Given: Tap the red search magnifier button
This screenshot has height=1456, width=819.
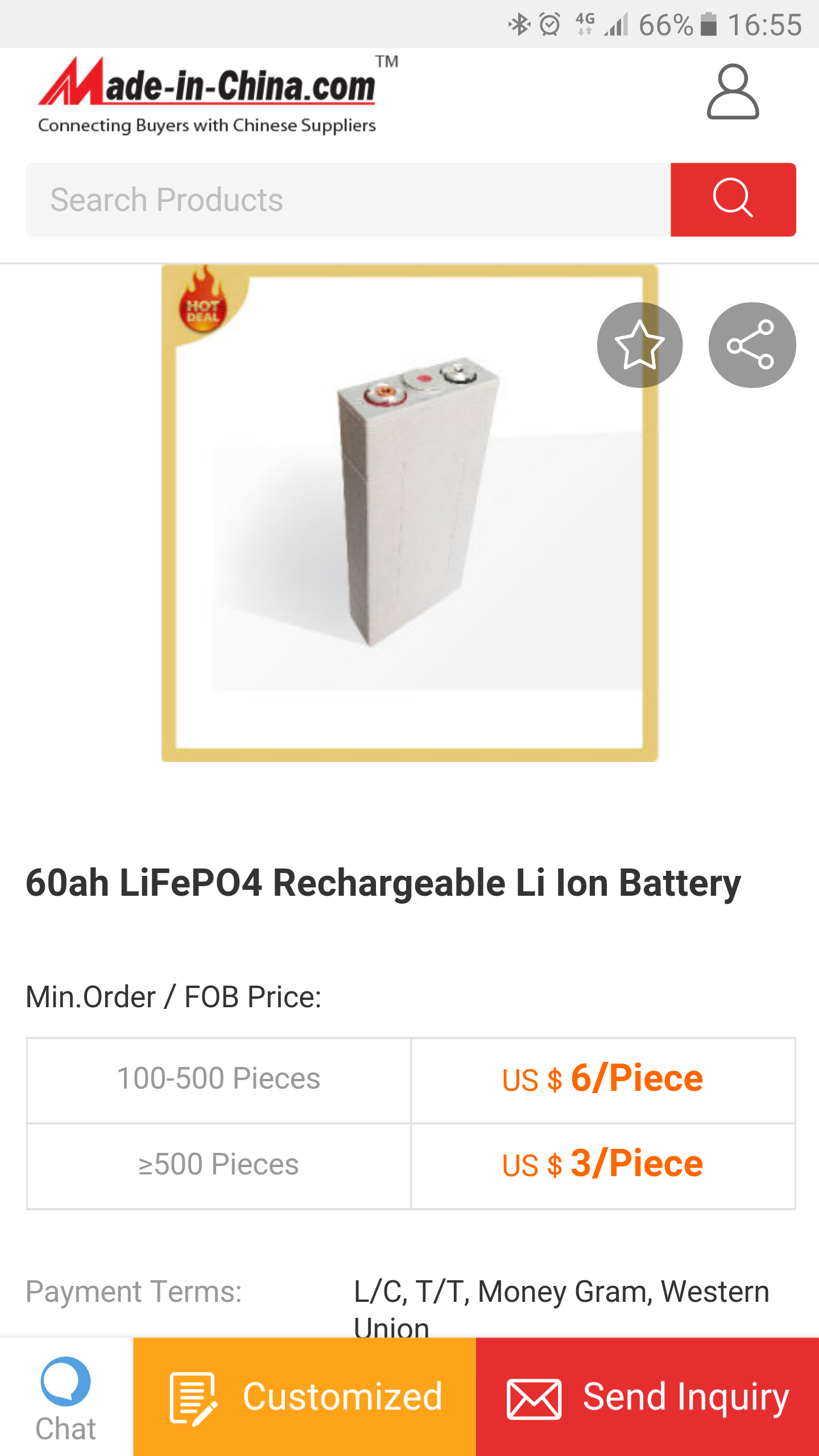Looking at the screenshot, I should (x=733, y=200).
